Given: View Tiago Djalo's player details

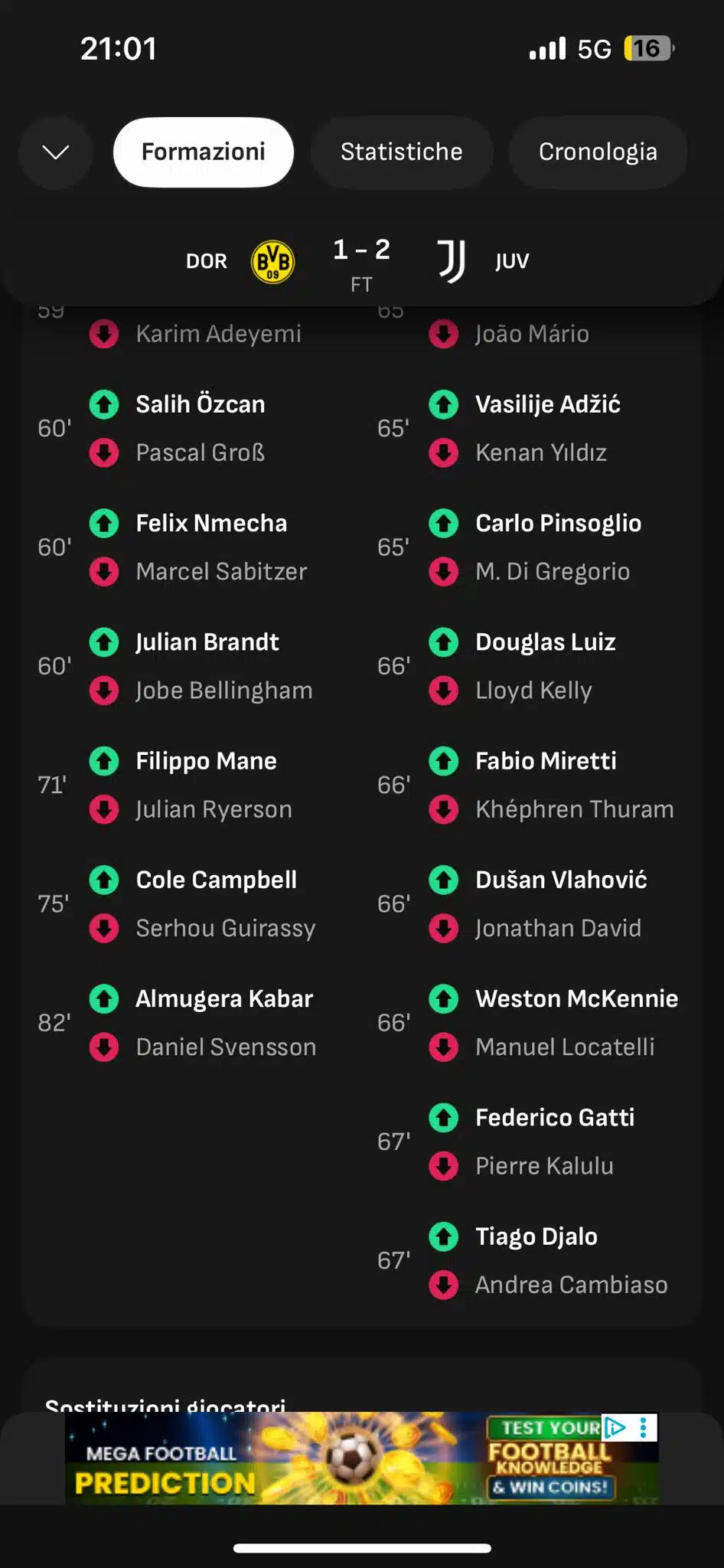Looking at the screenshot, I should (x=536, y=1236).
